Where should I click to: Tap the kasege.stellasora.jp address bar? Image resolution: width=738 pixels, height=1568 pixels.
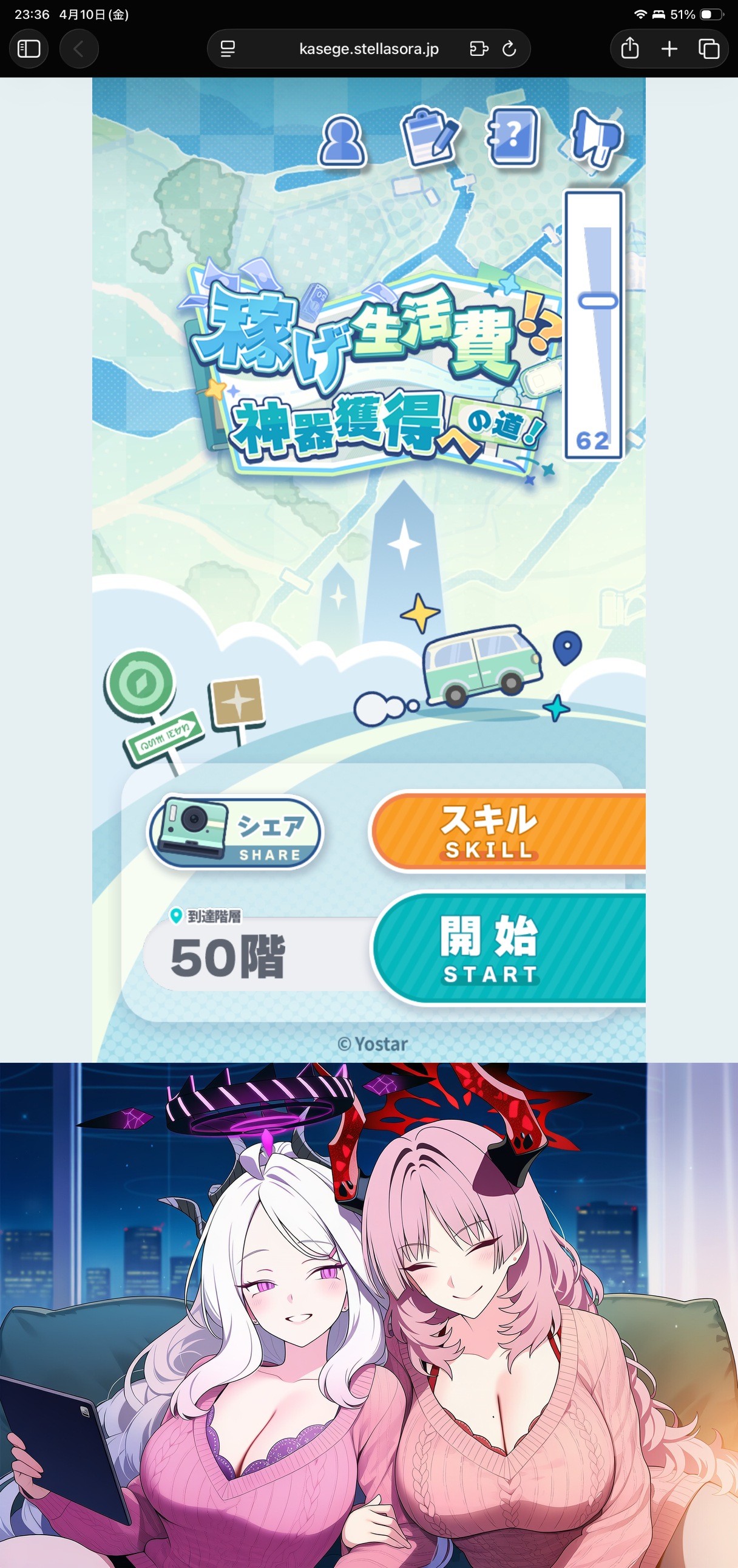click(368, 49)
